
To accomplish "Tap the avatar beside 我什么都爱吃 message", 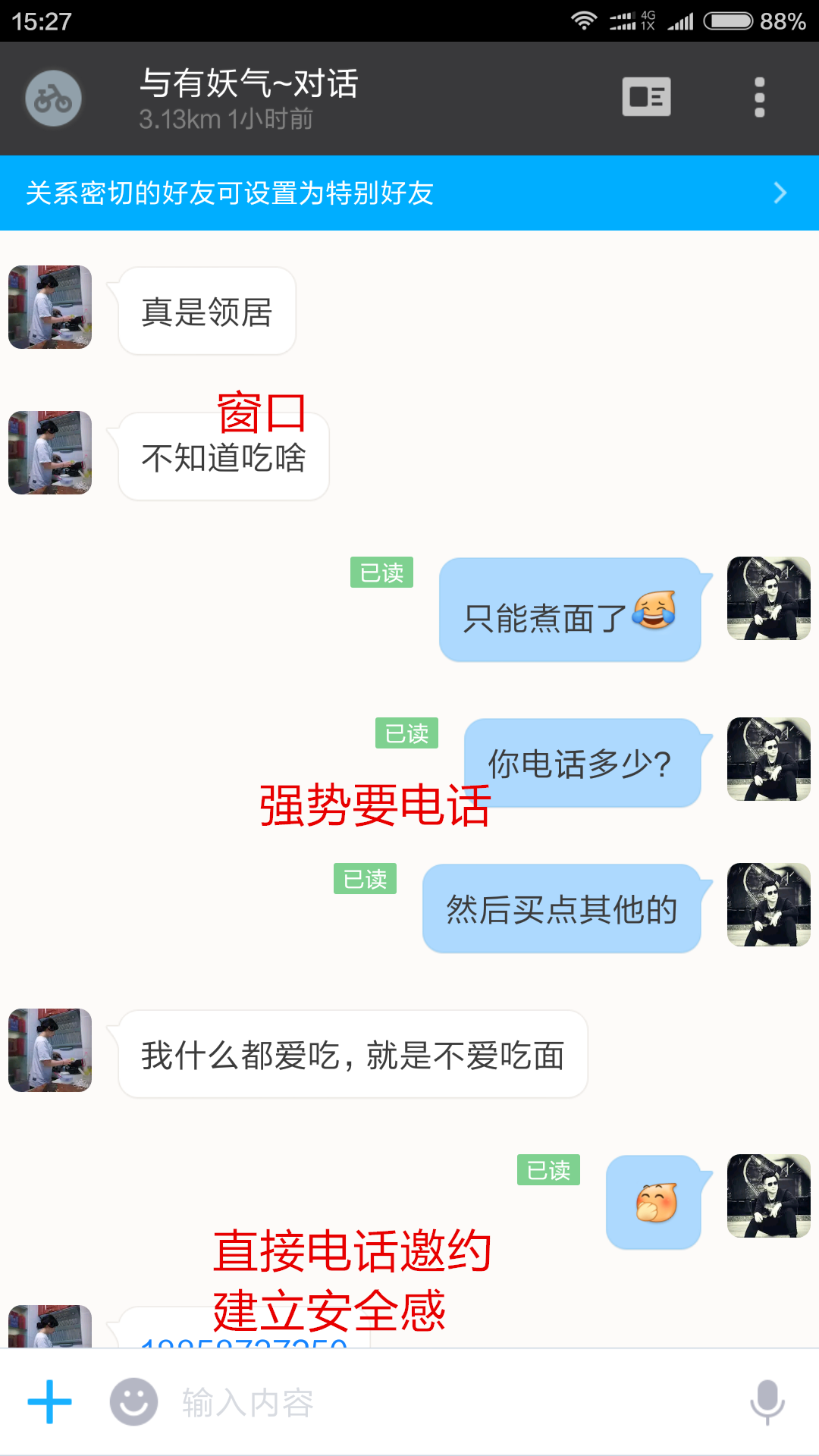I will (50, 1050).
